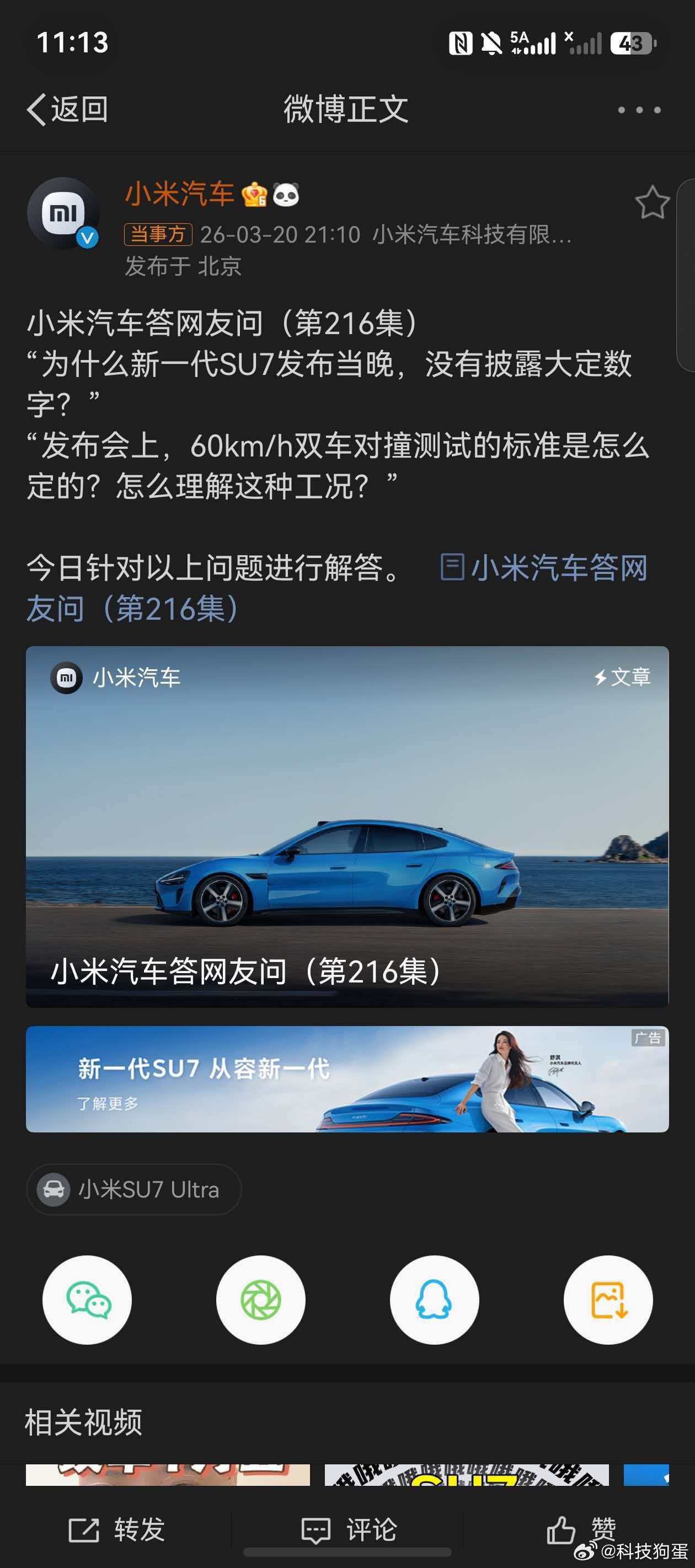Open the 新一代SU7 从容新一代 ad banner
695x1568 pixels.
pos(347,1078)
